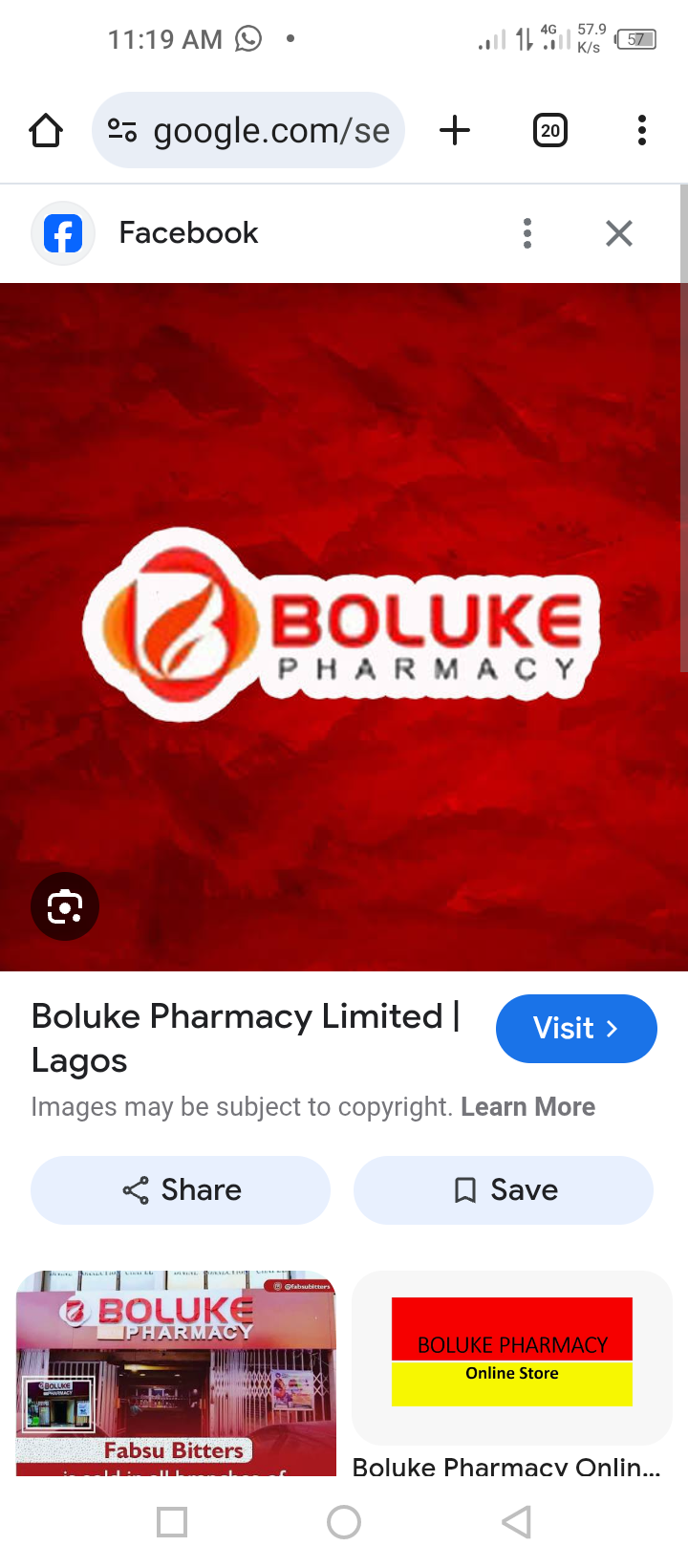Share this image result
Screen dimensions: 688x1568
pos(181,1190)
